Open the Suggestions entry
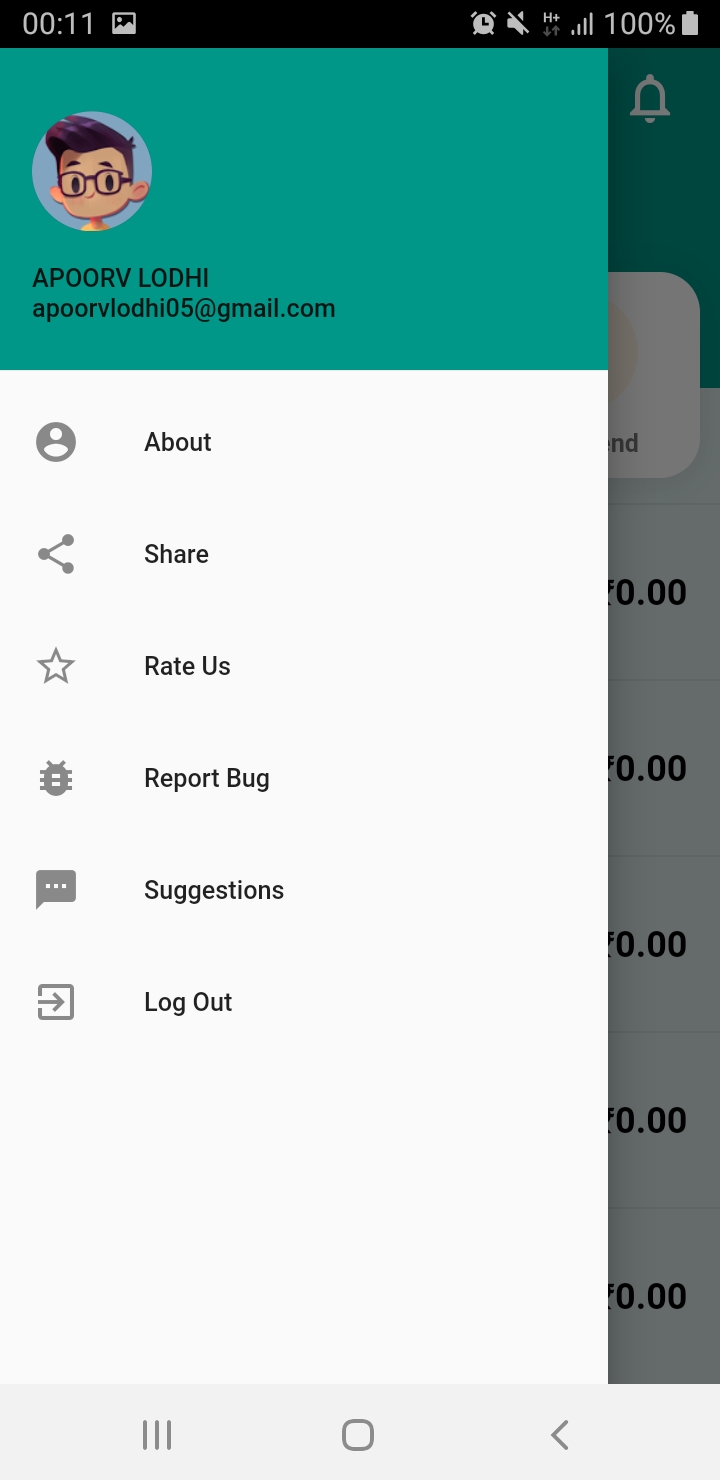Image resolution: width=720 pixels, height=1480 pixels. (304, 890)
